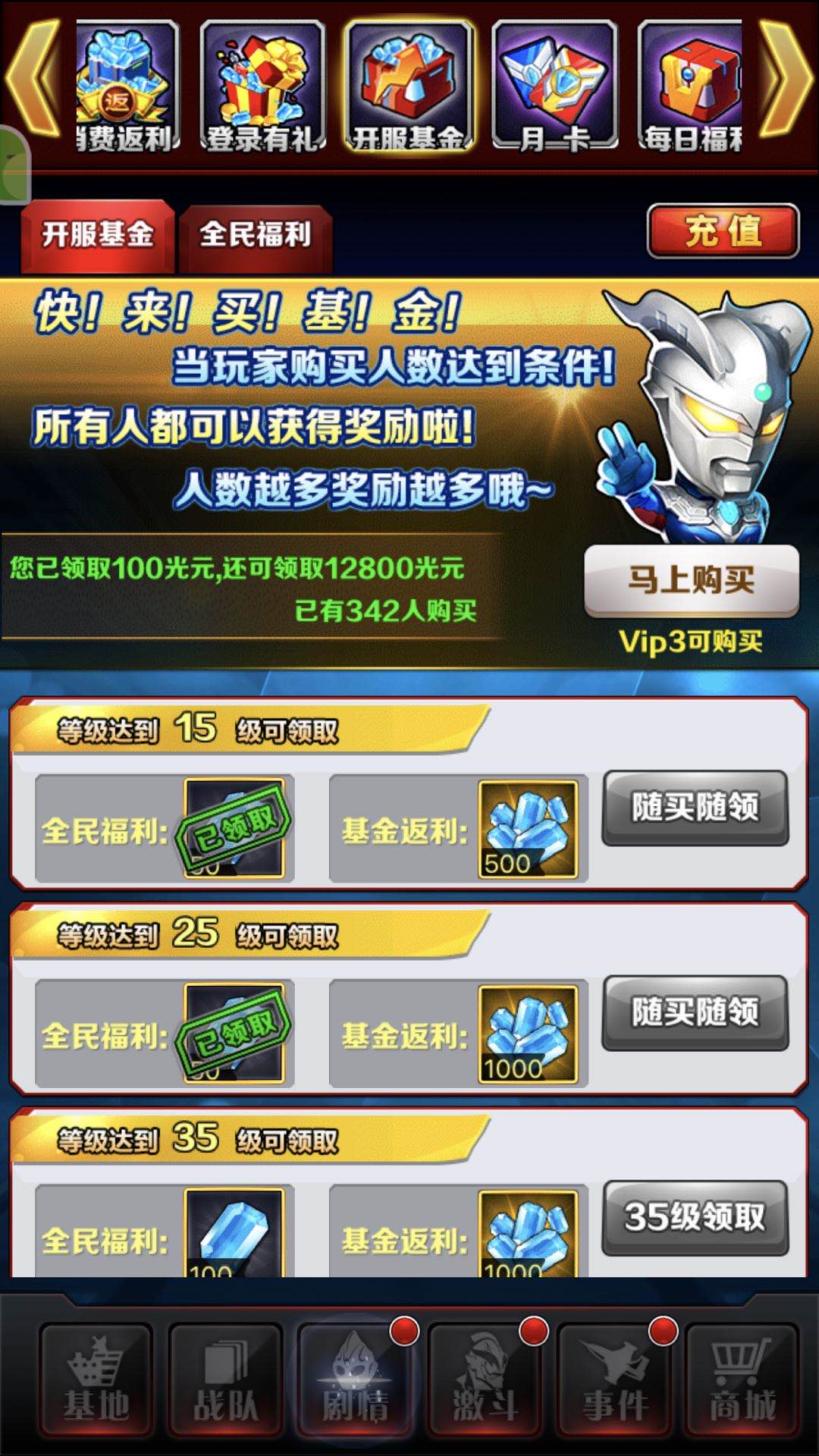Select the 开服基金 event icon
The width and height of the screenshot is (819, 1456).
(409, 86)
